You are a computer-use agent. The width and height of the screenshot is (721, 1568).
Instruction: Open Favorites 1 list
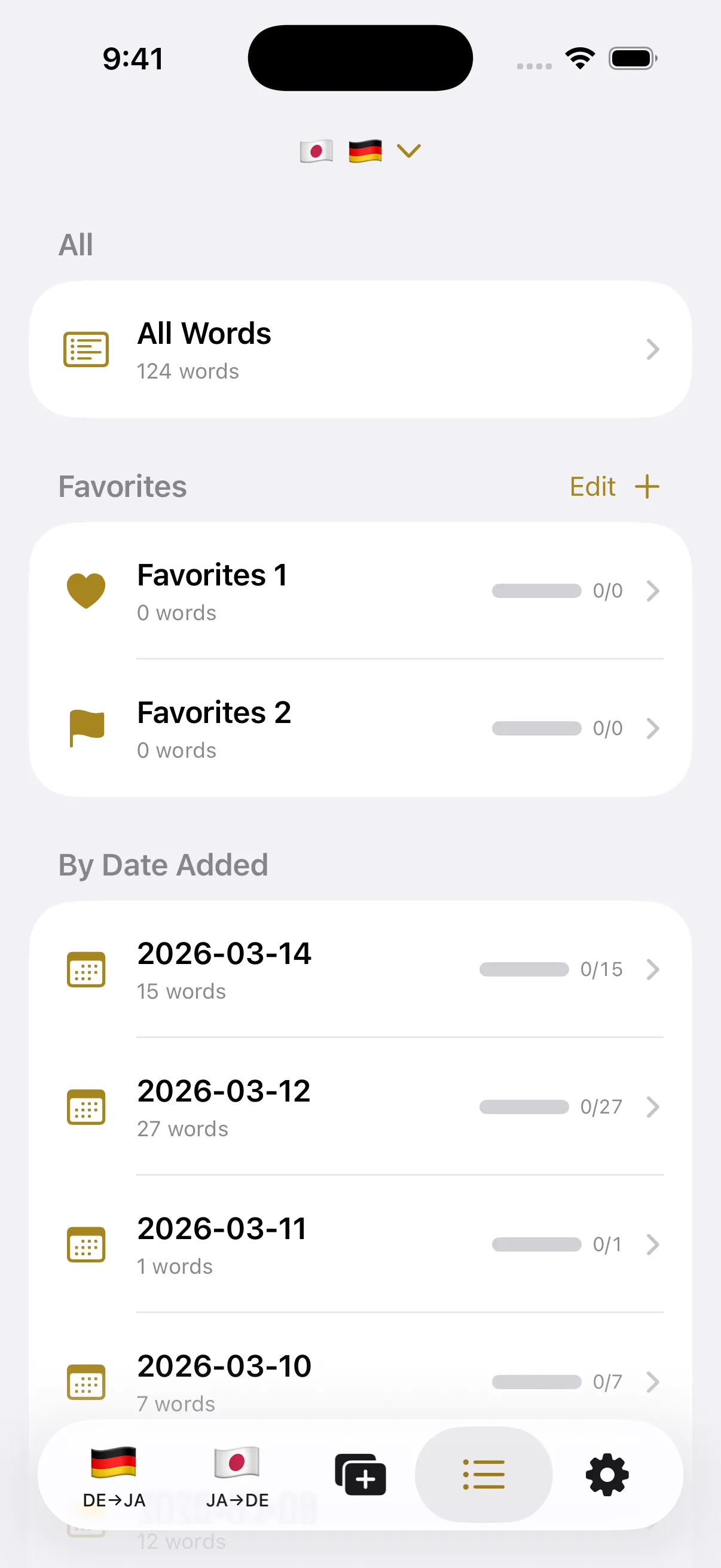(x=360, y=591)
